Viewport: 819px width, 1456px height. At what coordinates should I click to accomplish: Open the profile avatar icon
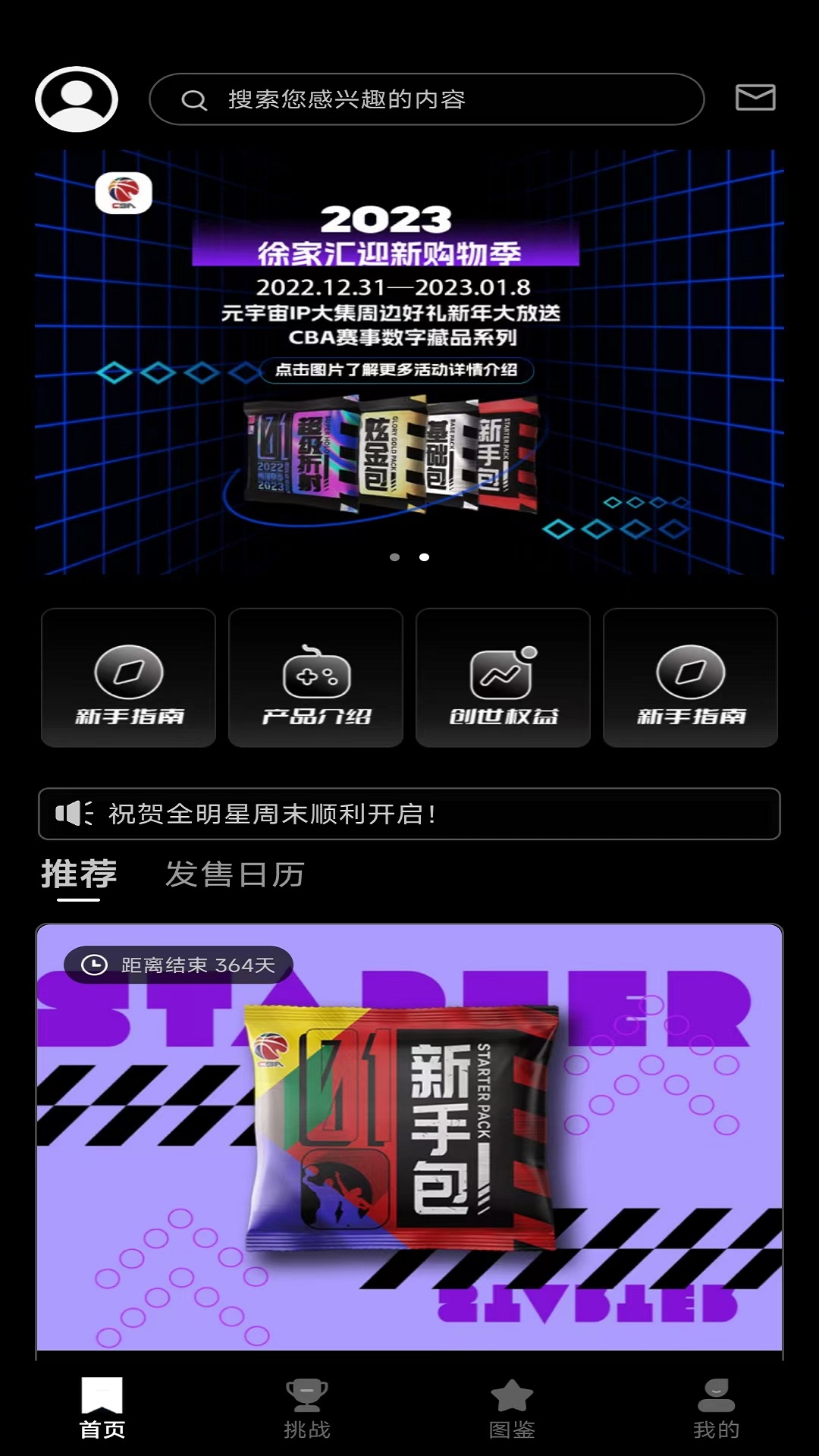click(77, 99)
